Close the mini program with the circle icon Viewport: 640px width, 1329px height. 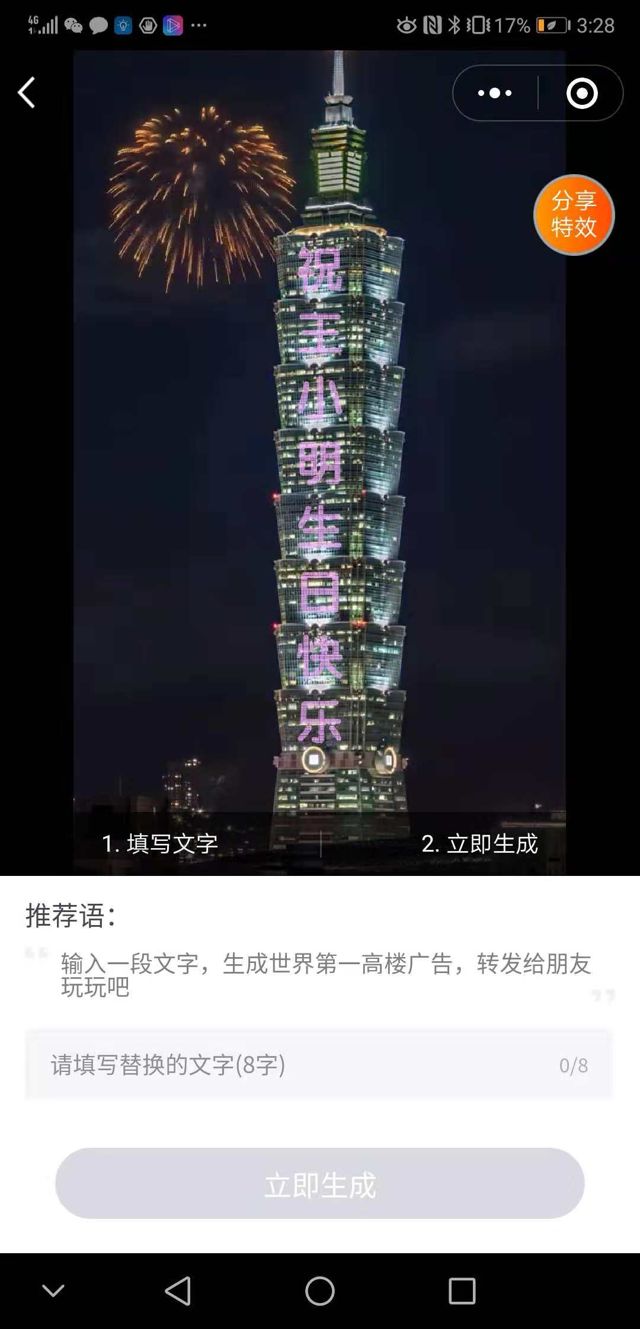tap(581, 94)
